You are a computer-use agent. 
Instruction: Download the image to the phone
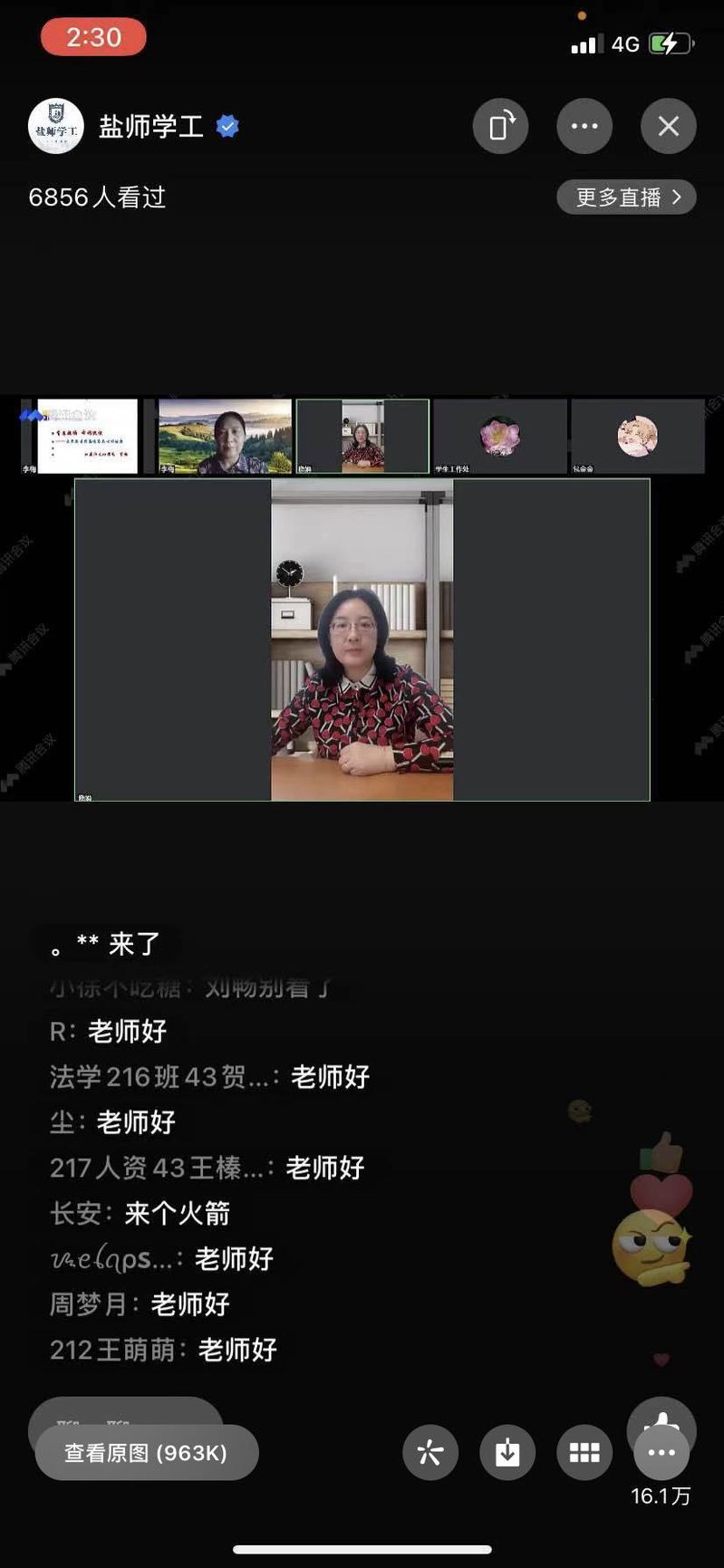(x=507, y=1453)
